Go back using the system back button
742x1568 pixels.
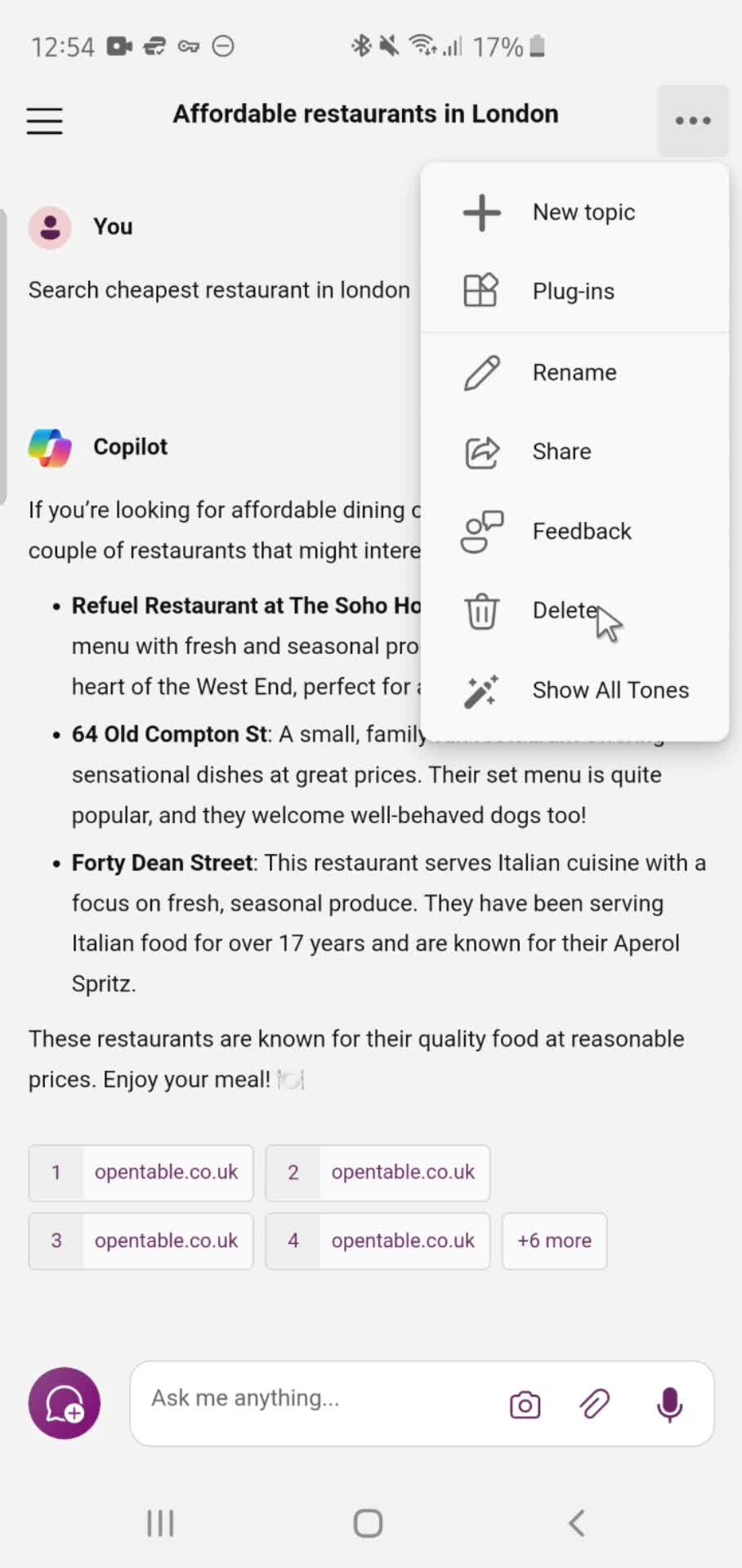[x=577, y=1523]
